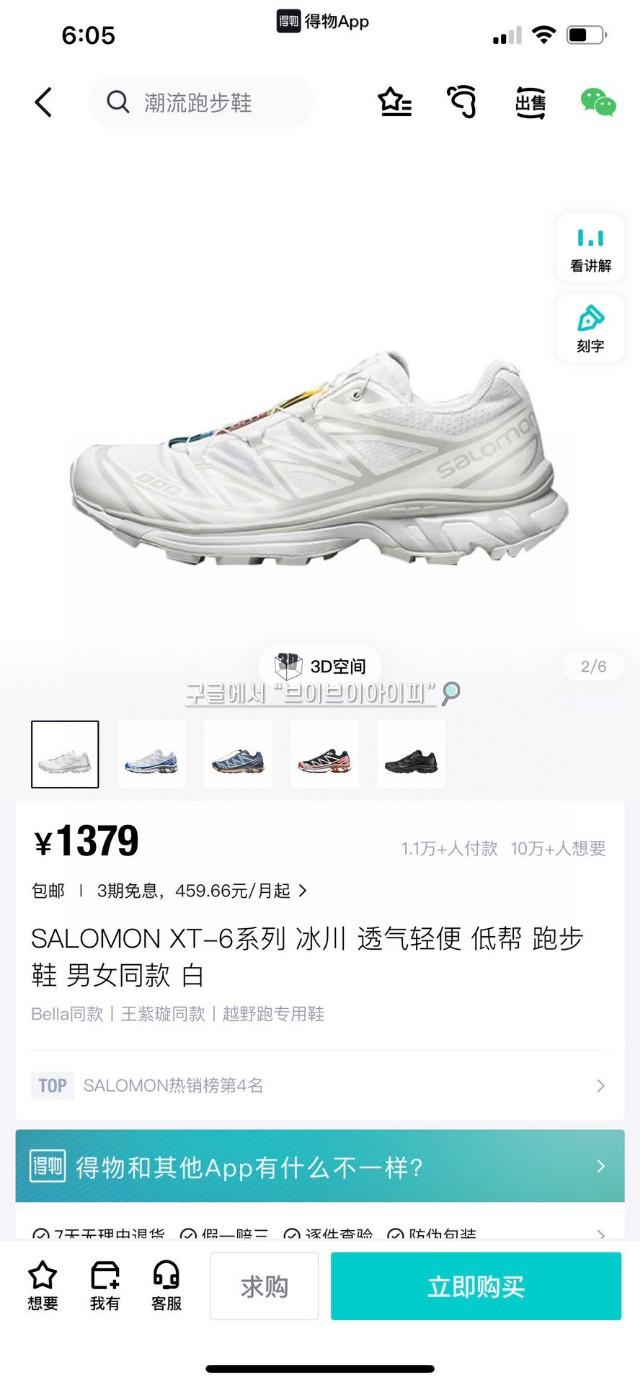Open 看讲解 product explanation
This screenshot has height=1385, width=640.
tap(590, 248)
